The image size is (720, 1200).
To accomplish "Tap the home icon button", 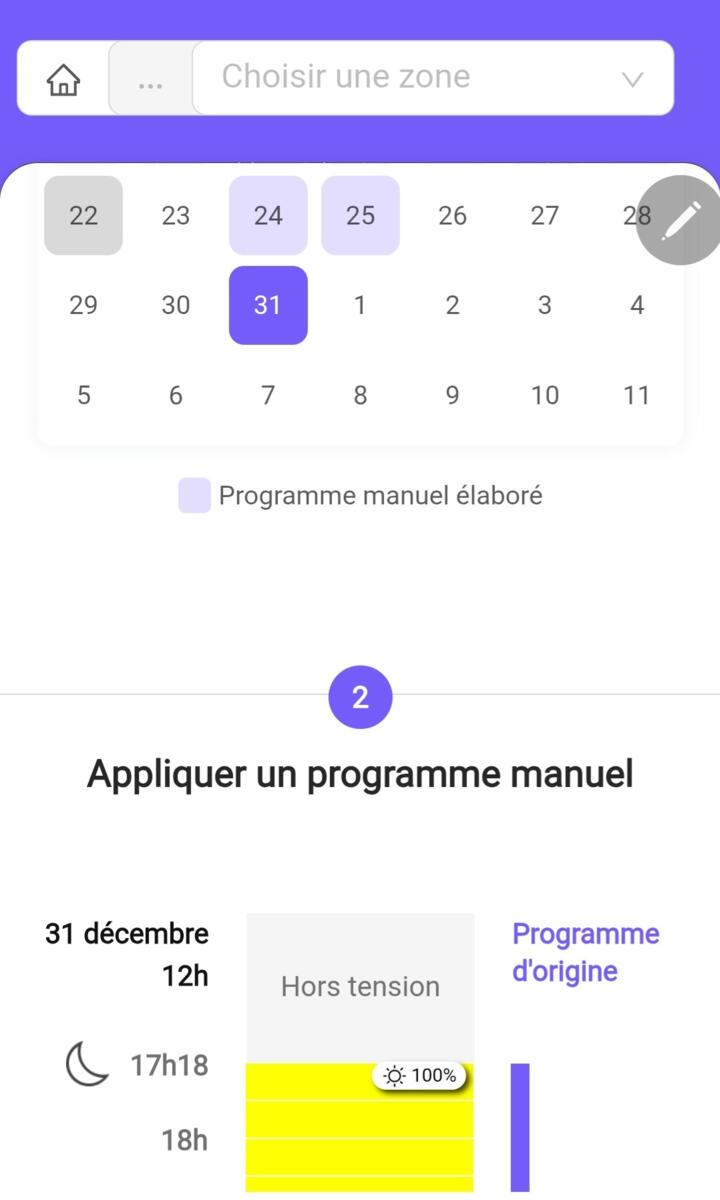I will [63, 78].
